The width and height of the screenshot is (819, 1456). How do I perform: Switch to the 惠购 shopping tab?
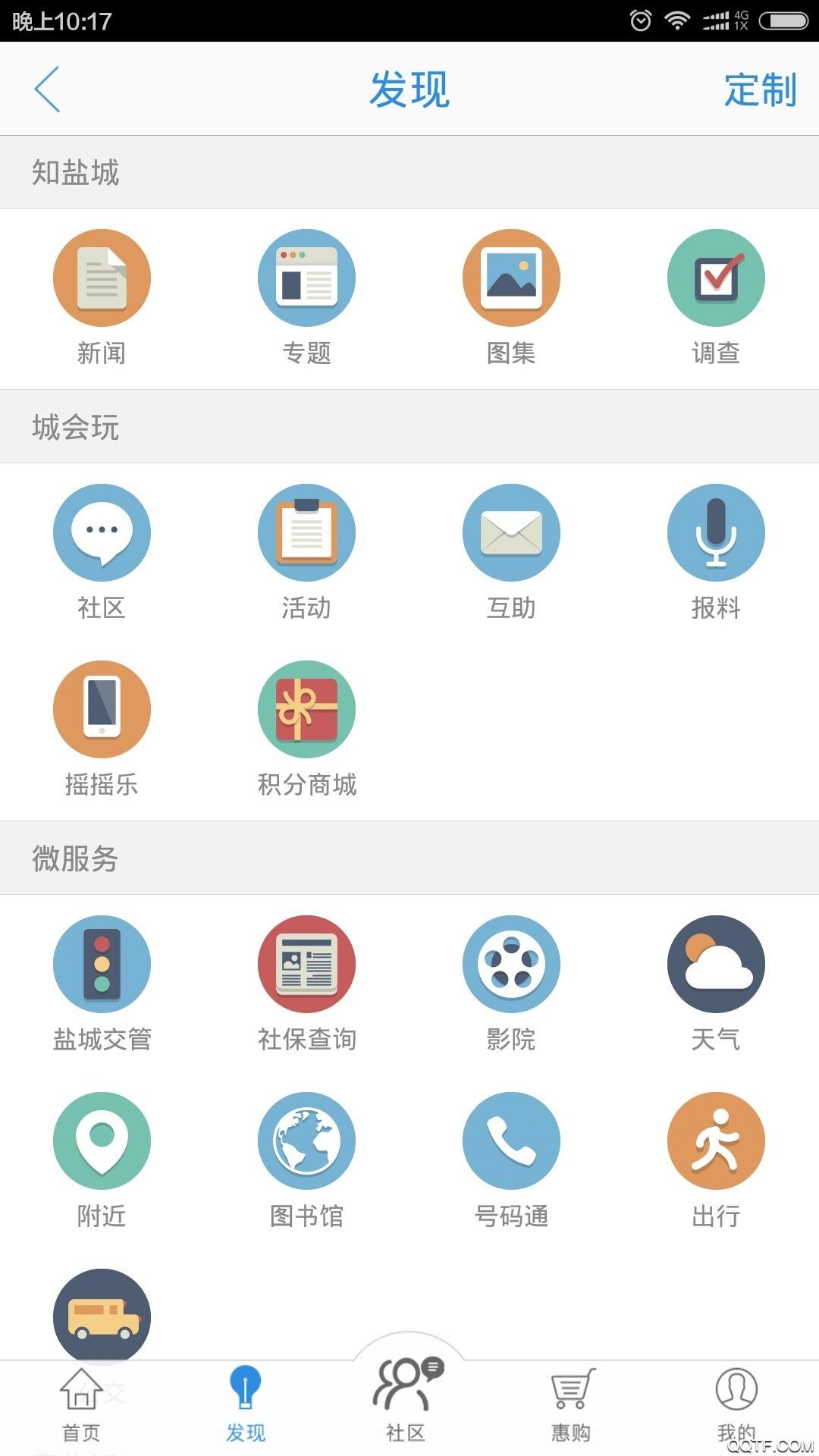[571, 1404]
